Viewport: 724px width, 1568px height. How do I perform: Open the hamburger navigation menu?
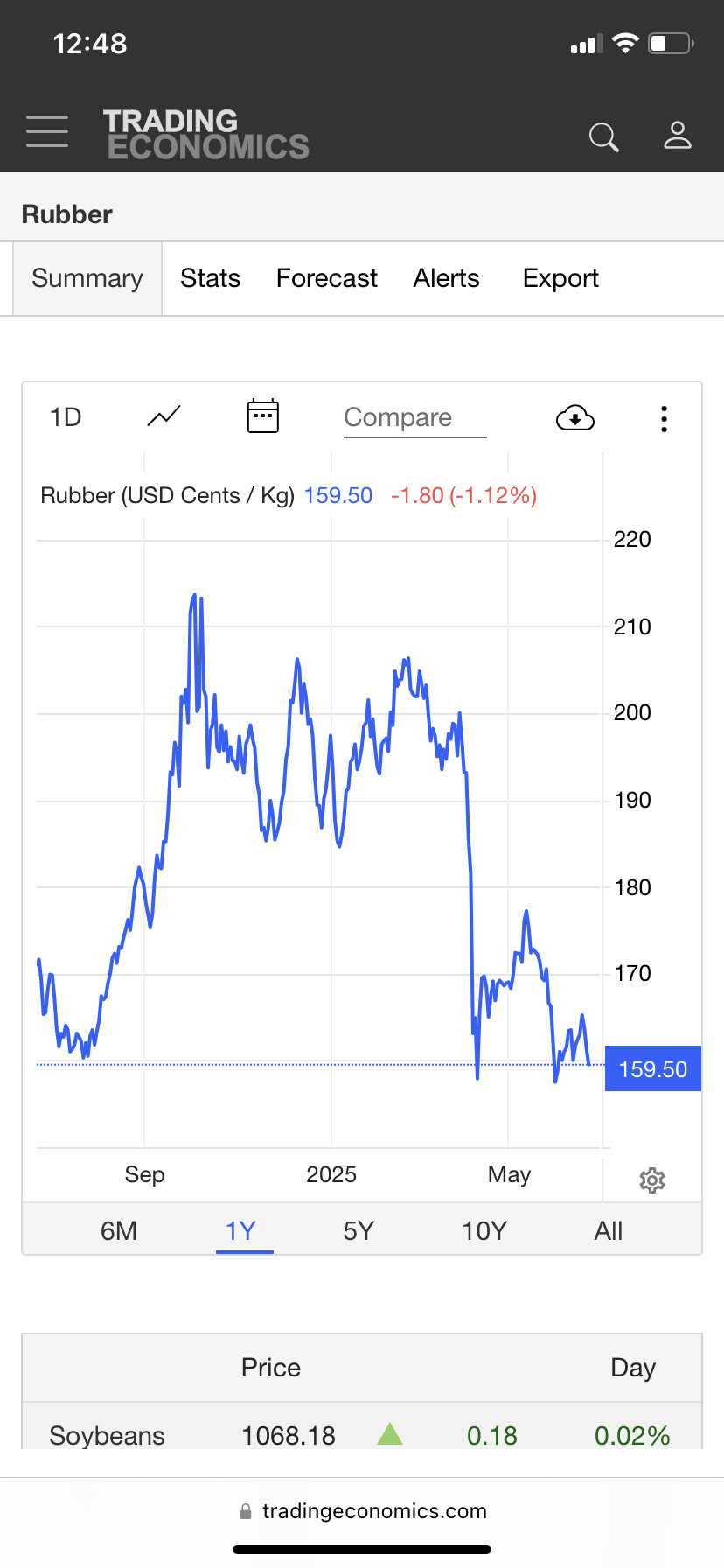[x=47, y=131]
